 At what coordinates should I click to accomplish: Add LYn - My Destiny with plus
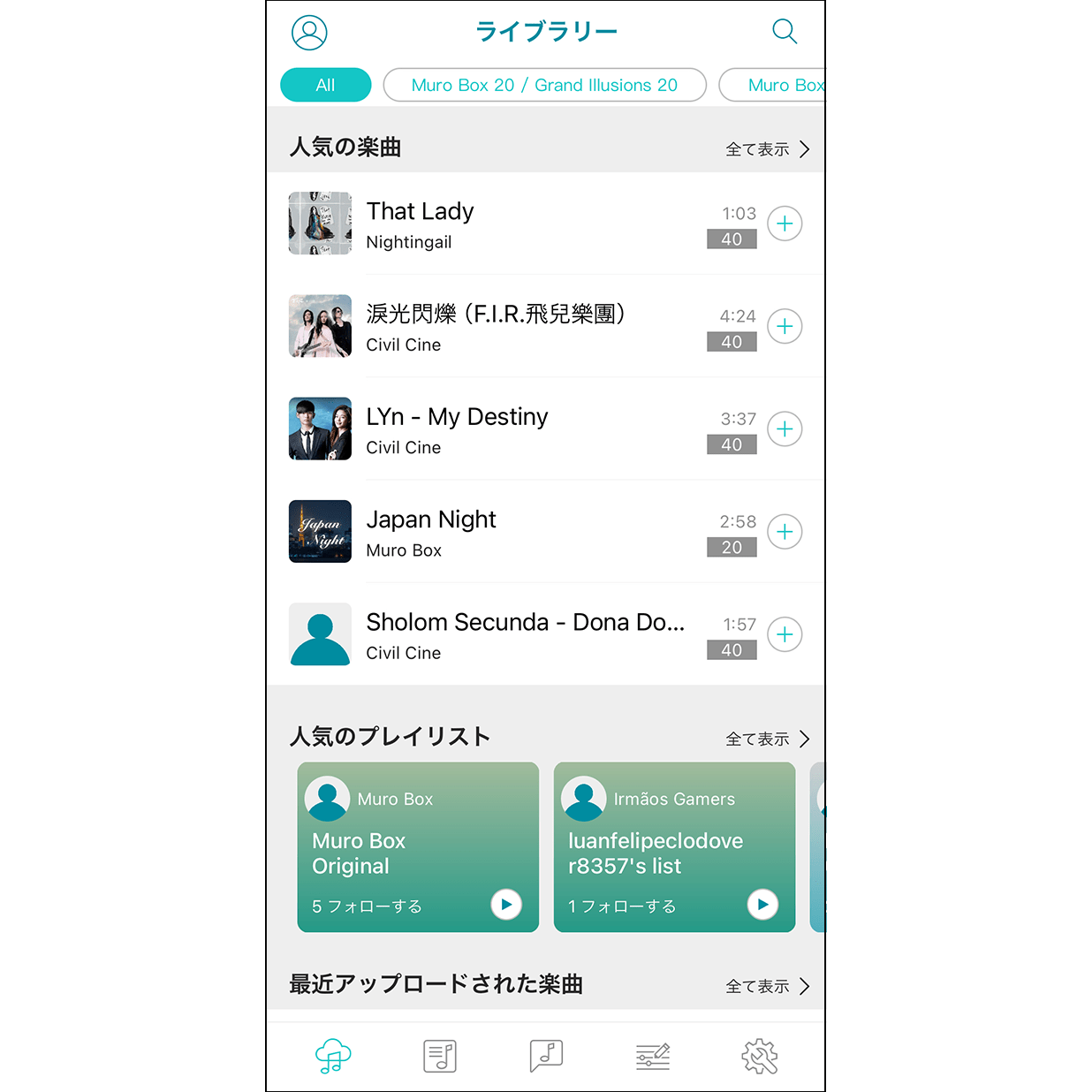785,429
